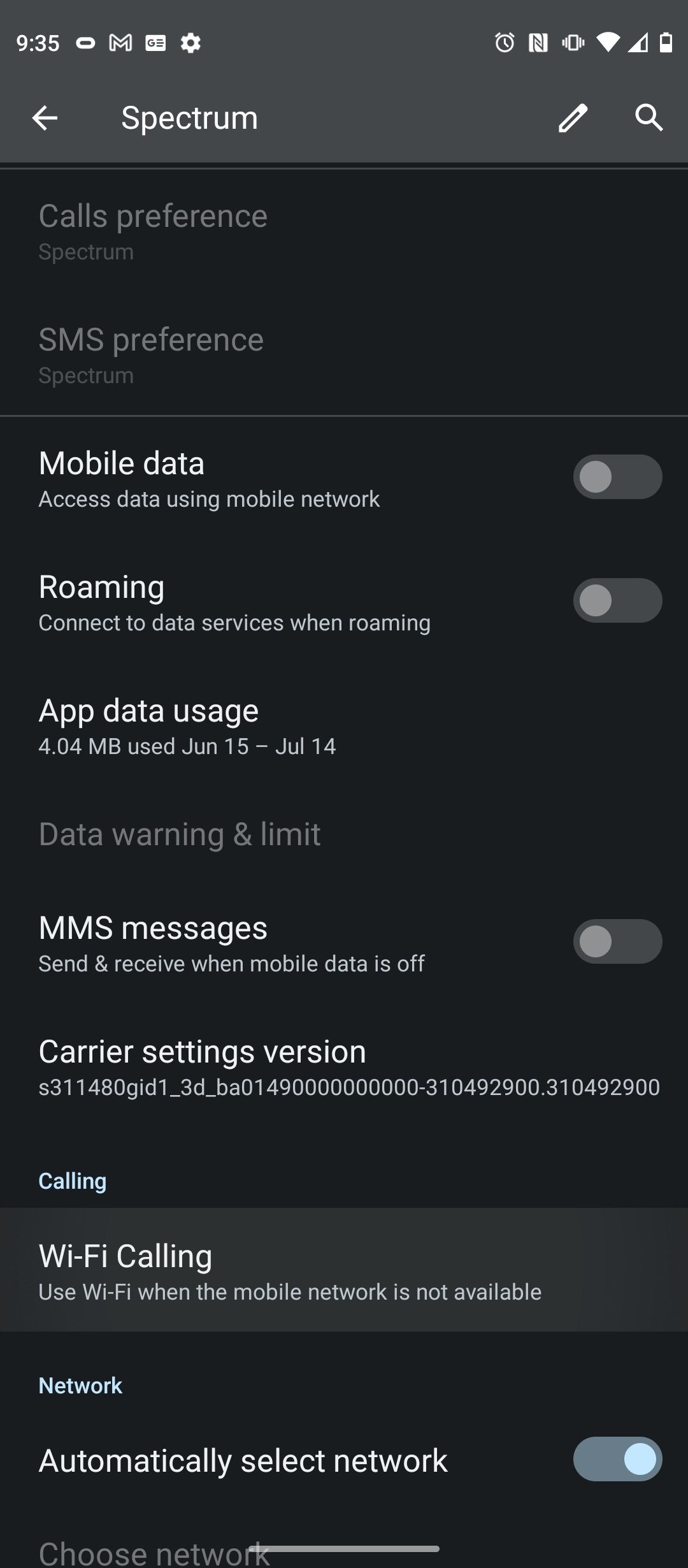The image size is (688, 1568).
Task: Go back from Spectrum settings
Action: tap(45, 118)
